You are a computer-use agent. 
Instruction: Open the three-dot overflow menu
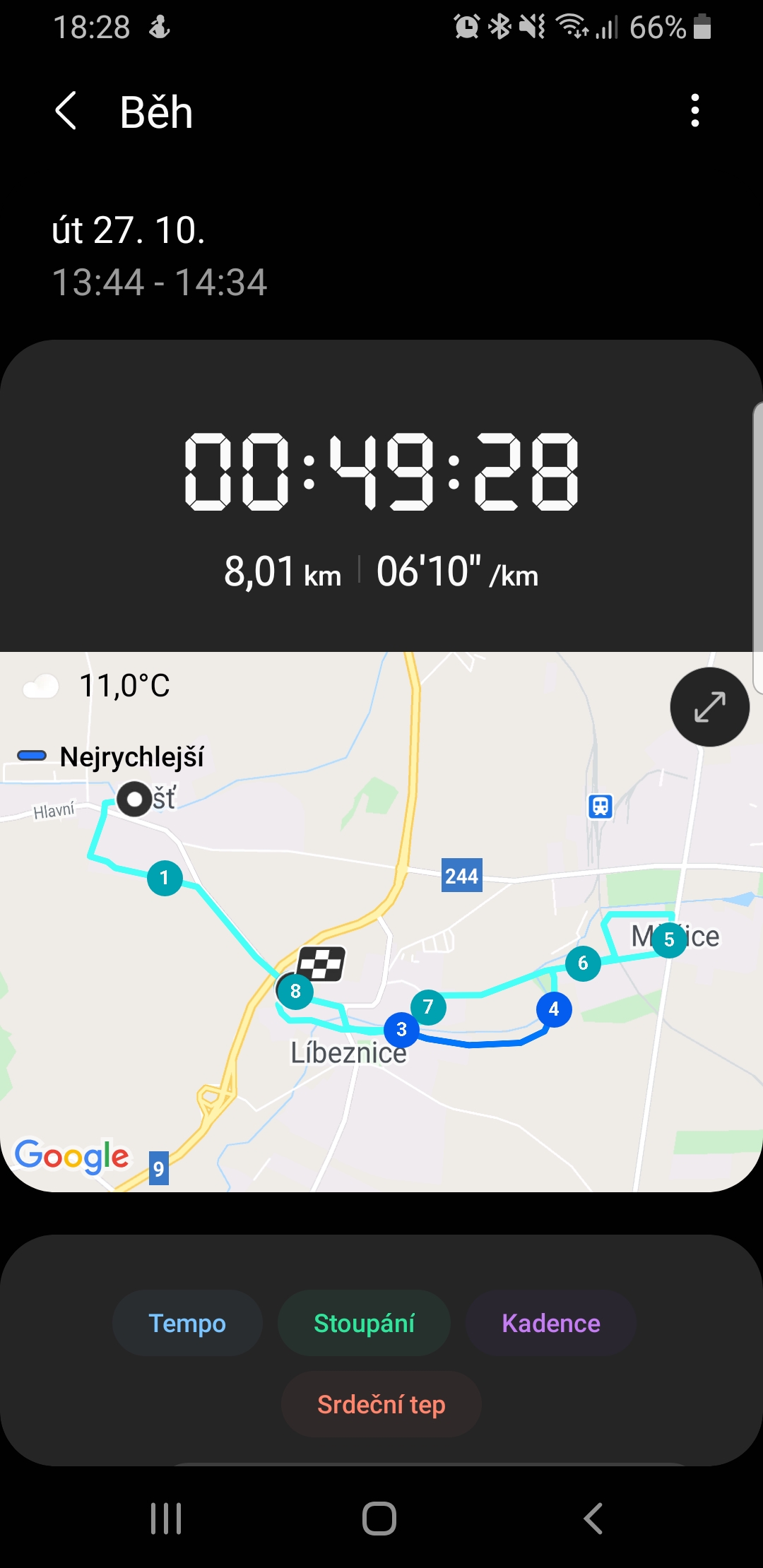click(695, 111)
